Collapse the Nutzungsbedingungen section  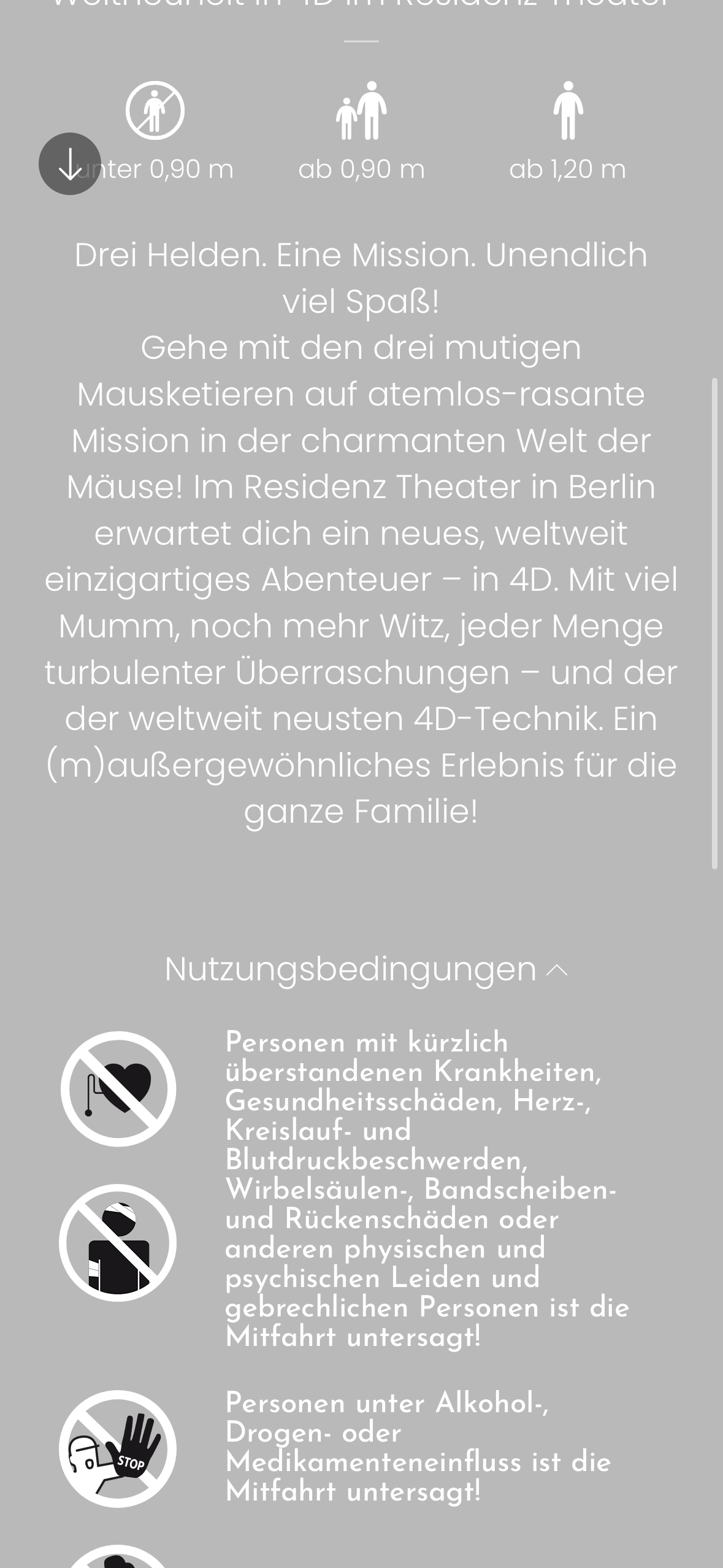tap(366, 970)
